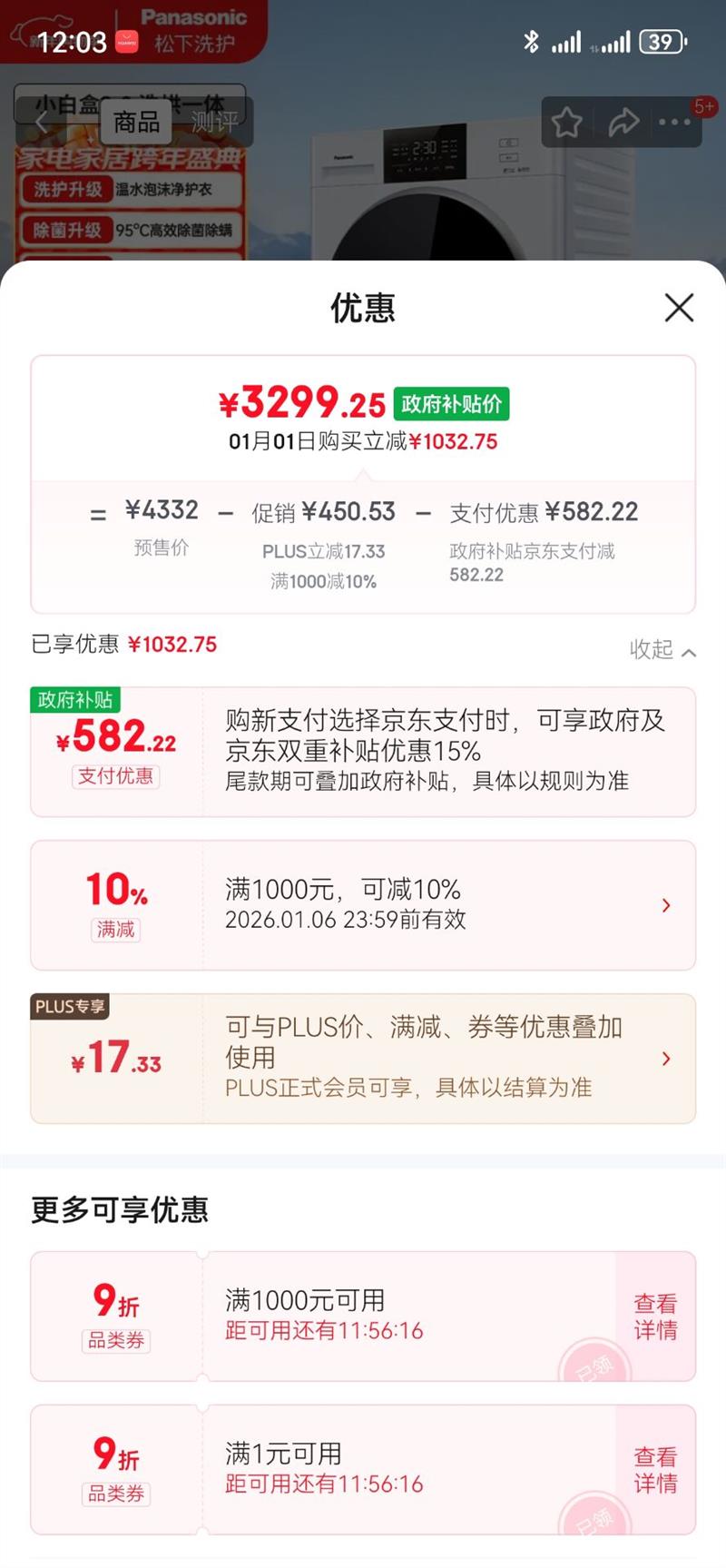Close the 优惠 discount sheet

coord(679,308)
